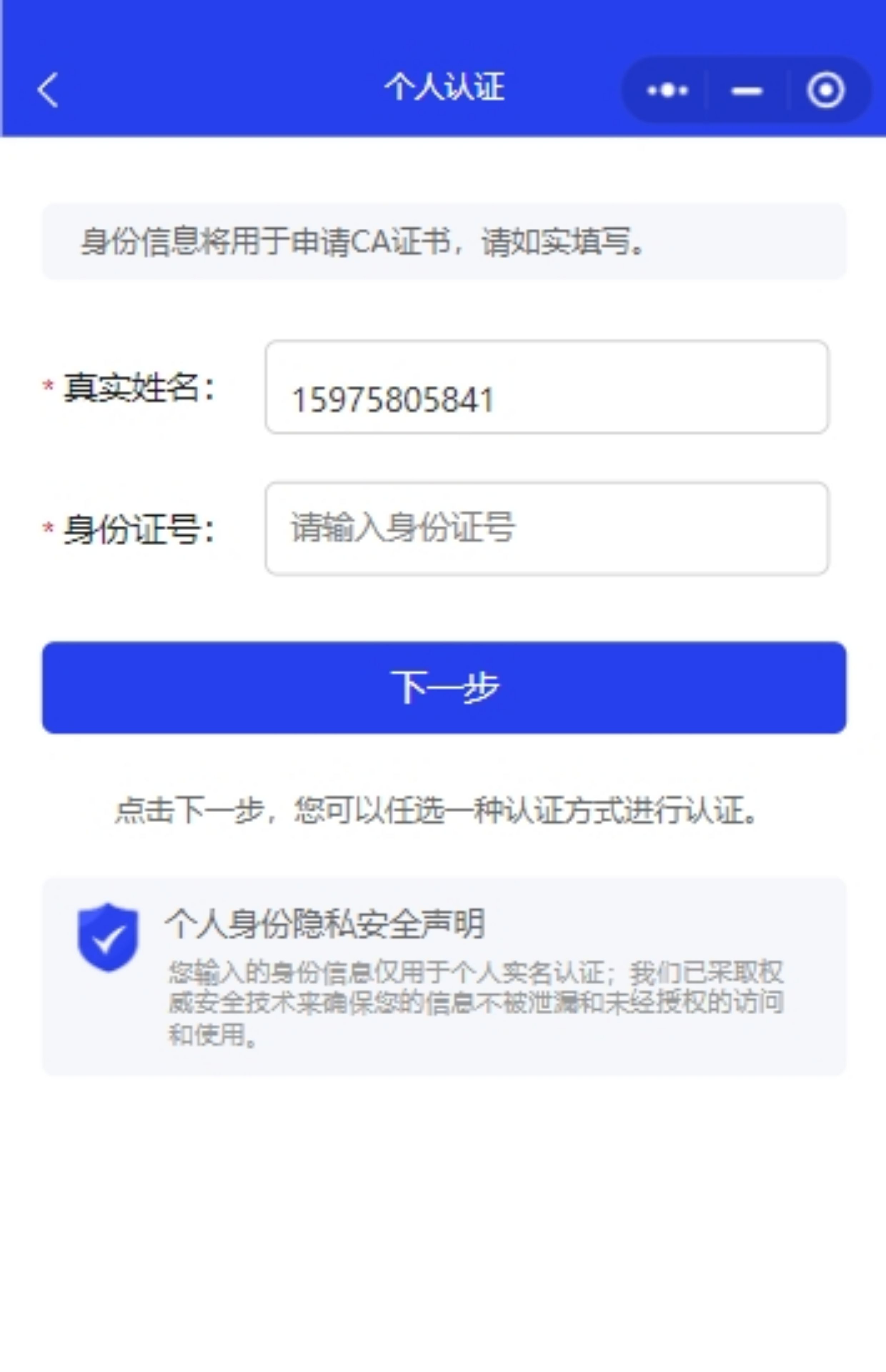Go back using the header arrow
This screenshot has width=886, height=1372.
coord(48,90)
